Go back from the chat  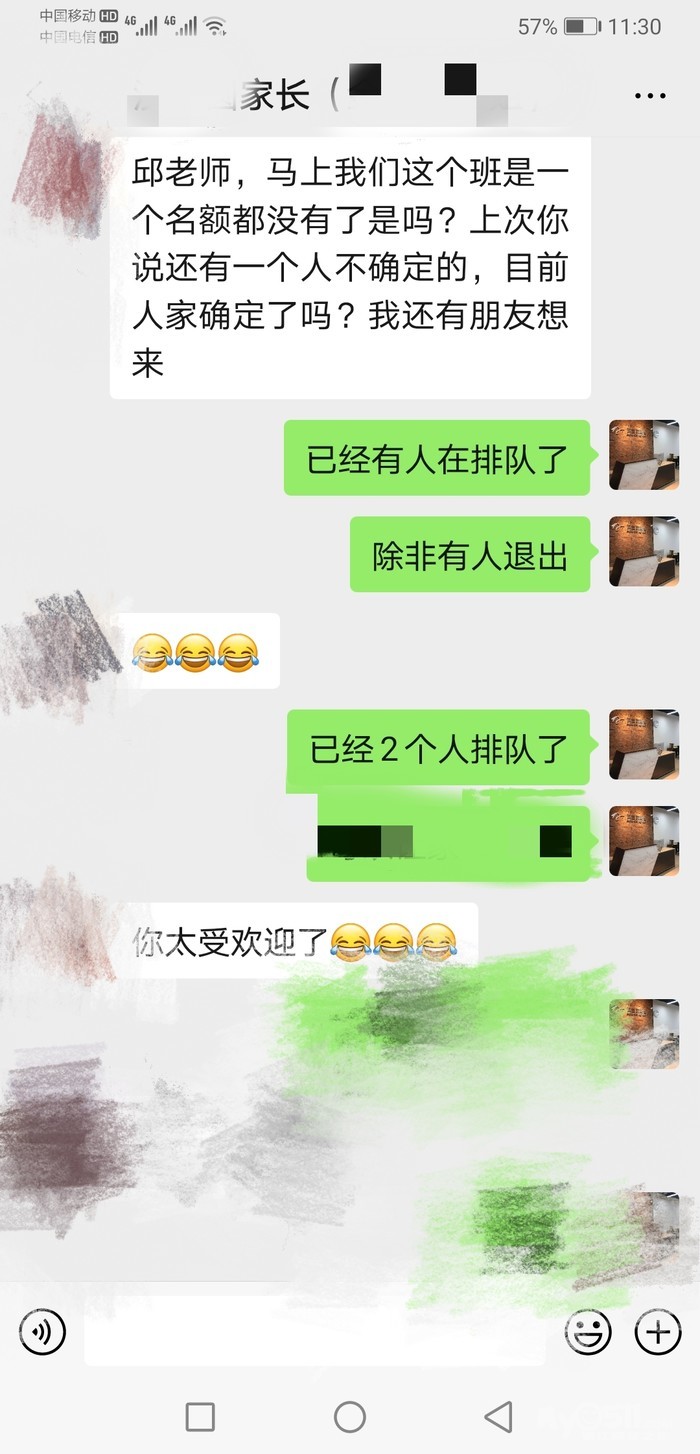click(x=33, y=97)
